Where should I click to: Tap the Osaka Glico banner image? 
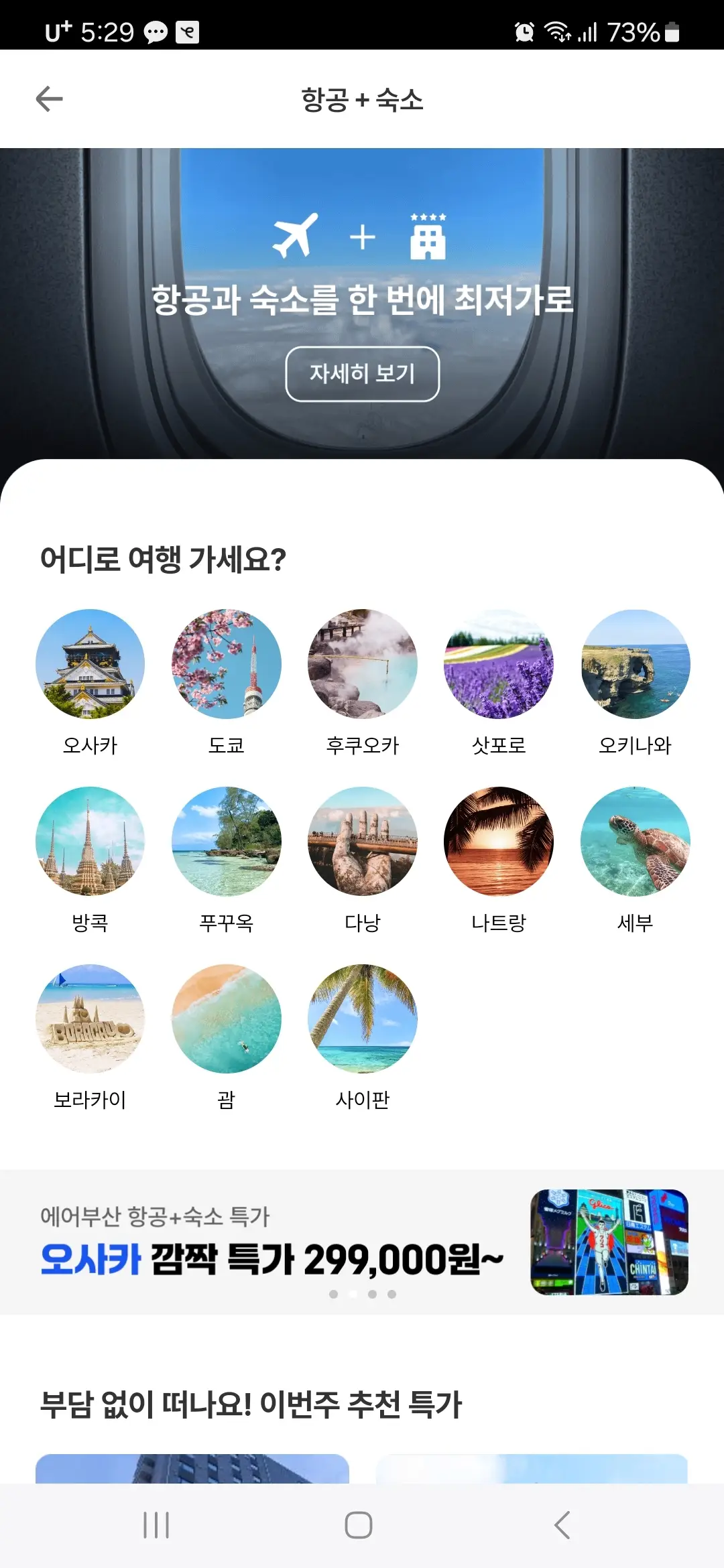click(611, 1243)
